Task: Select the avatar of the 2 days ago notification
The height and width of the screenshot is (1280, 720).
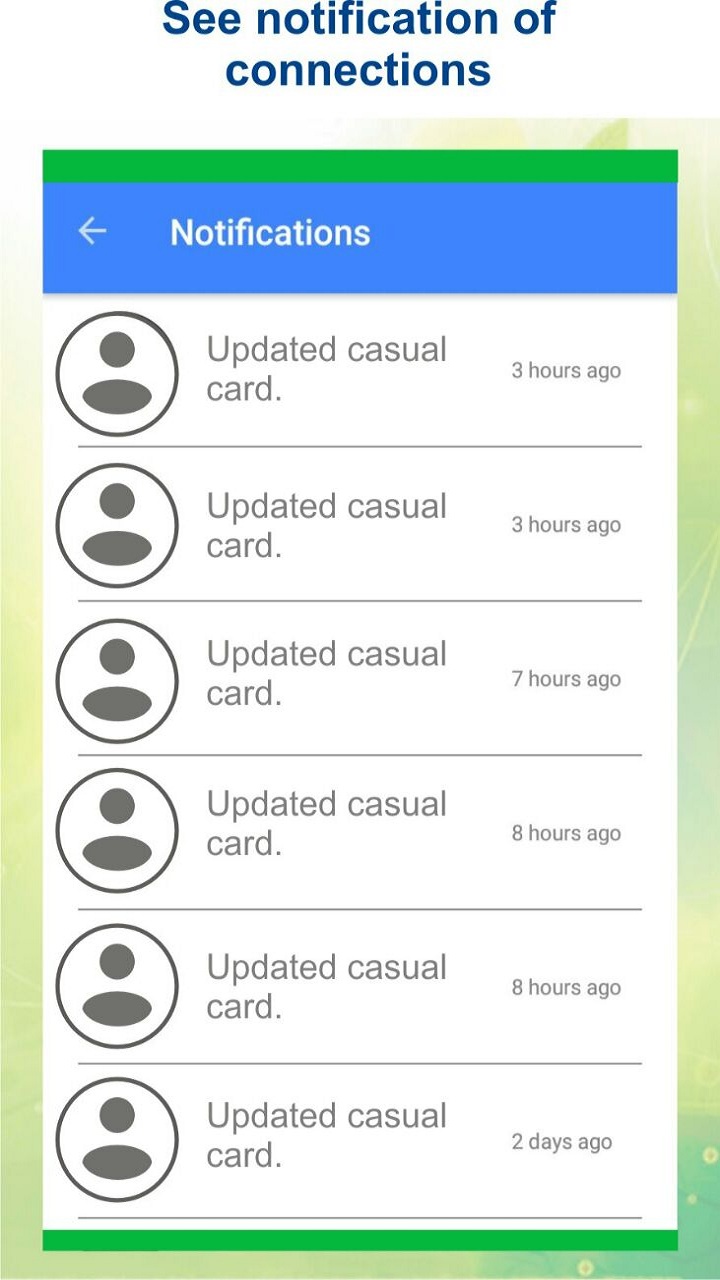Action: pyautogui.click(x=117, y=1140)
